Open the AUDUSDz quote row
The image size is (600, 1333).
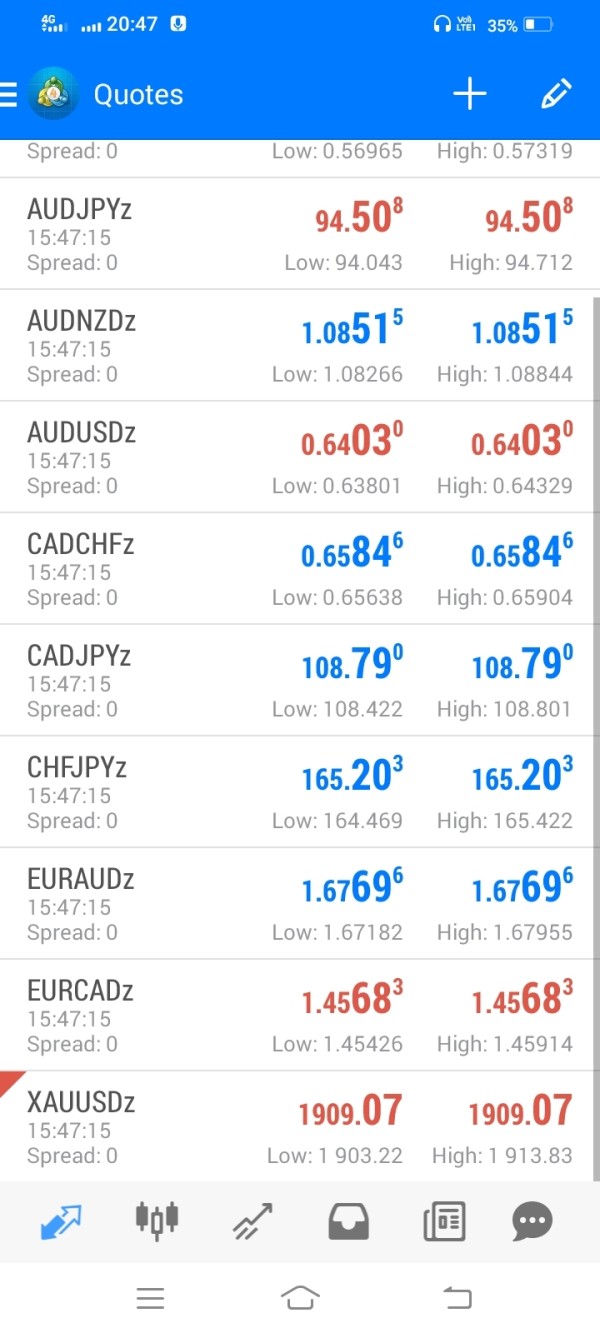pyautogui.click(x=300, y=458)
